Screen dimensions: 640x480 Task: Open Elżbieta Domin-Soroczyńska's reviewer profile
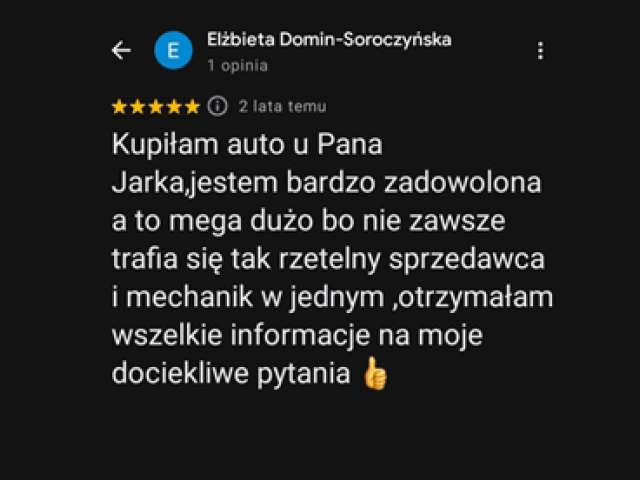point(328,40)
